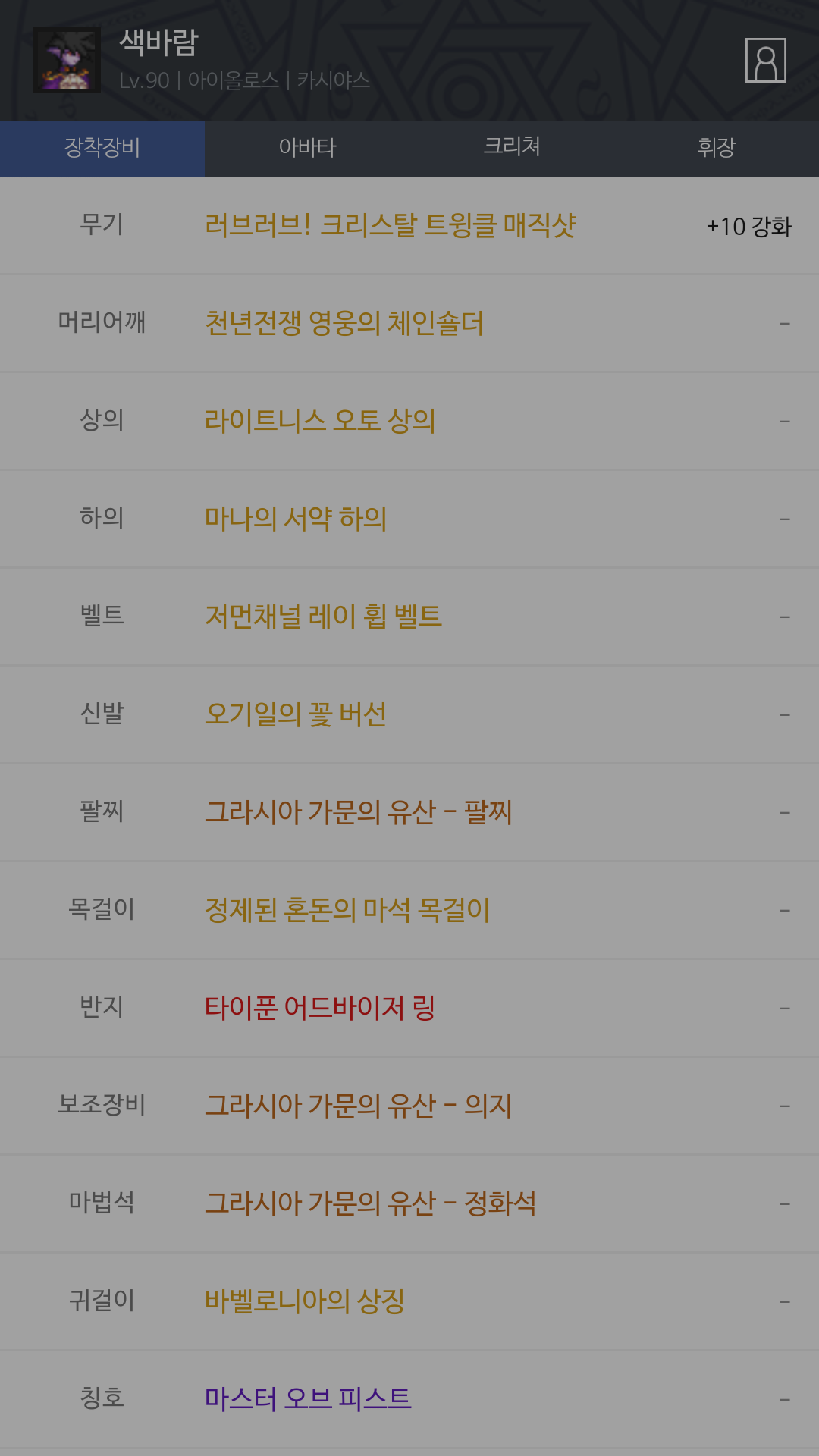819x1456 pixels.
Task: View 천년전쟁 영웅의 체인숄더 item details
Action: click(x=409, y=324)
